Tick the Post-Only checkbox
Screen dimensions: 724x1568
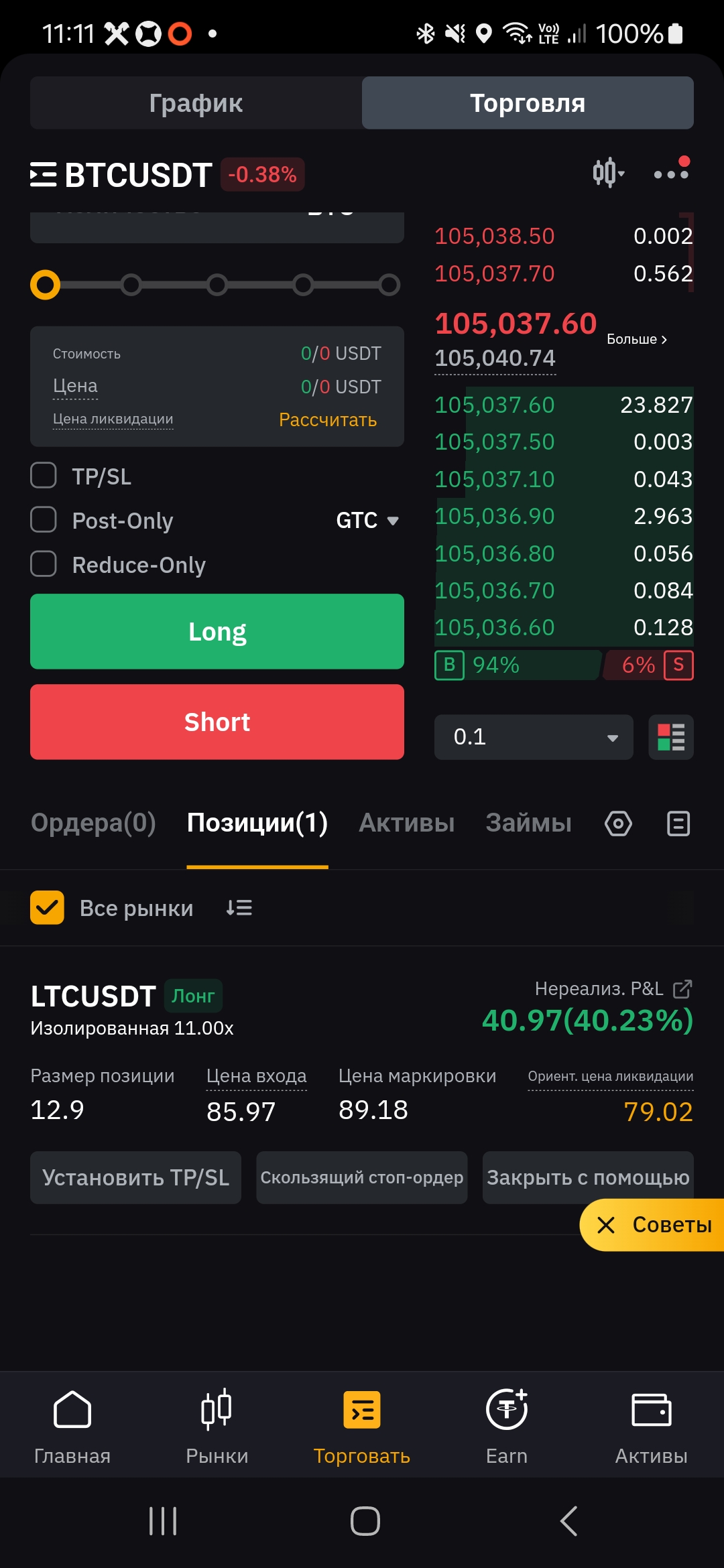(44, 520)
